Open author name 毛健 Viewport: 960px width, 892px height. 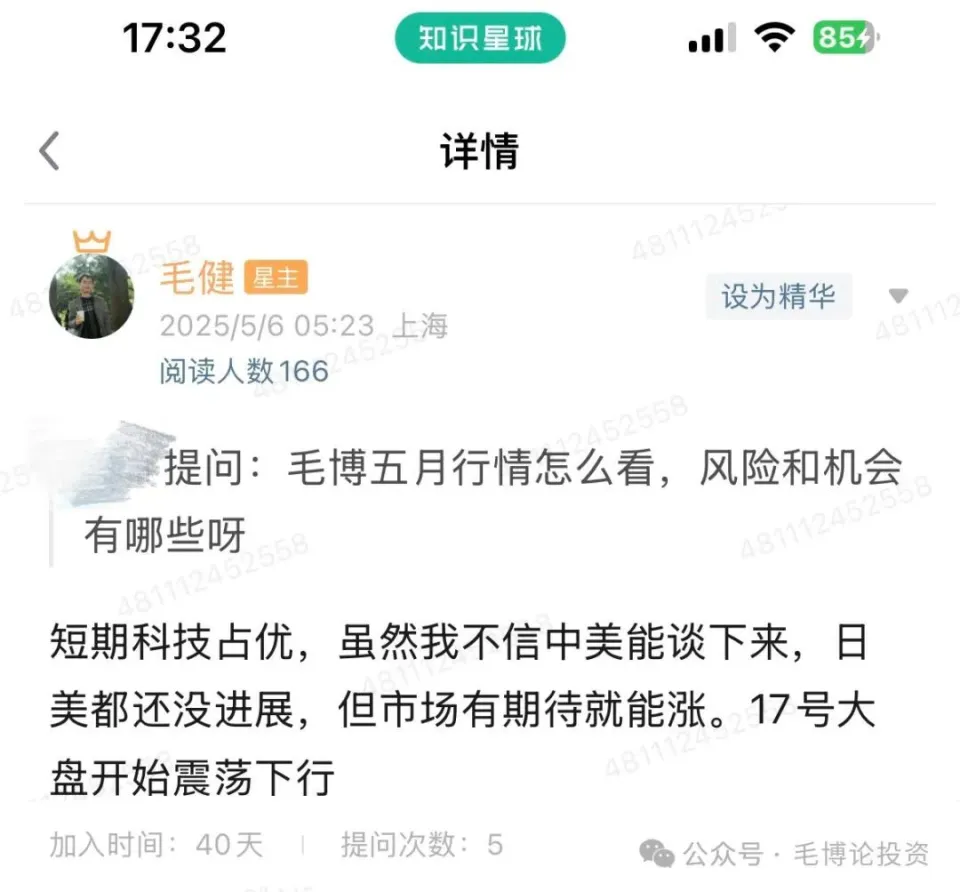tap(197, 278)
